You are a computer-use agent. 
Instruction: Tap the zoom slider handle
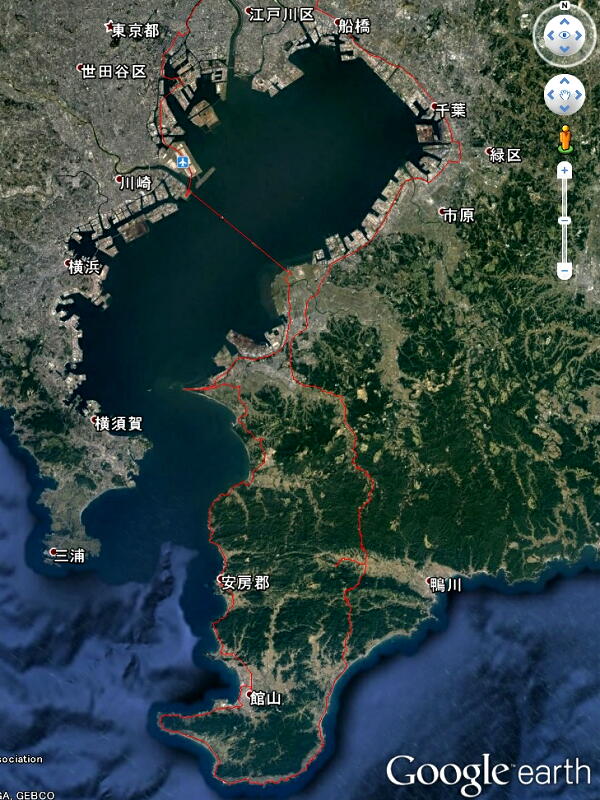tap(564, 220)
